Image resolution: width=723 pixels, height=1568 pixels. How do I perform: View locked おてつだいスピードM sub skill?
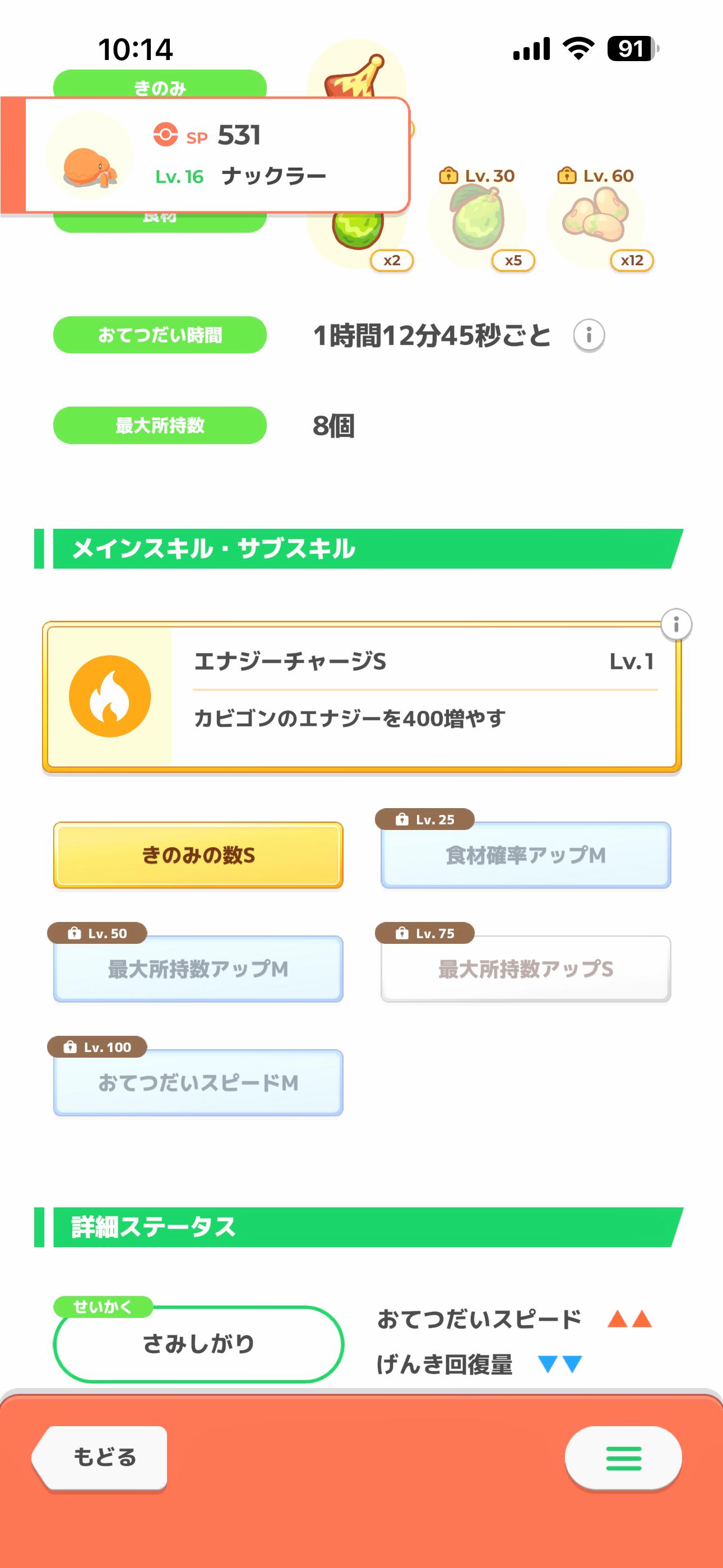pyautogui.click(x=198, y=1083)
